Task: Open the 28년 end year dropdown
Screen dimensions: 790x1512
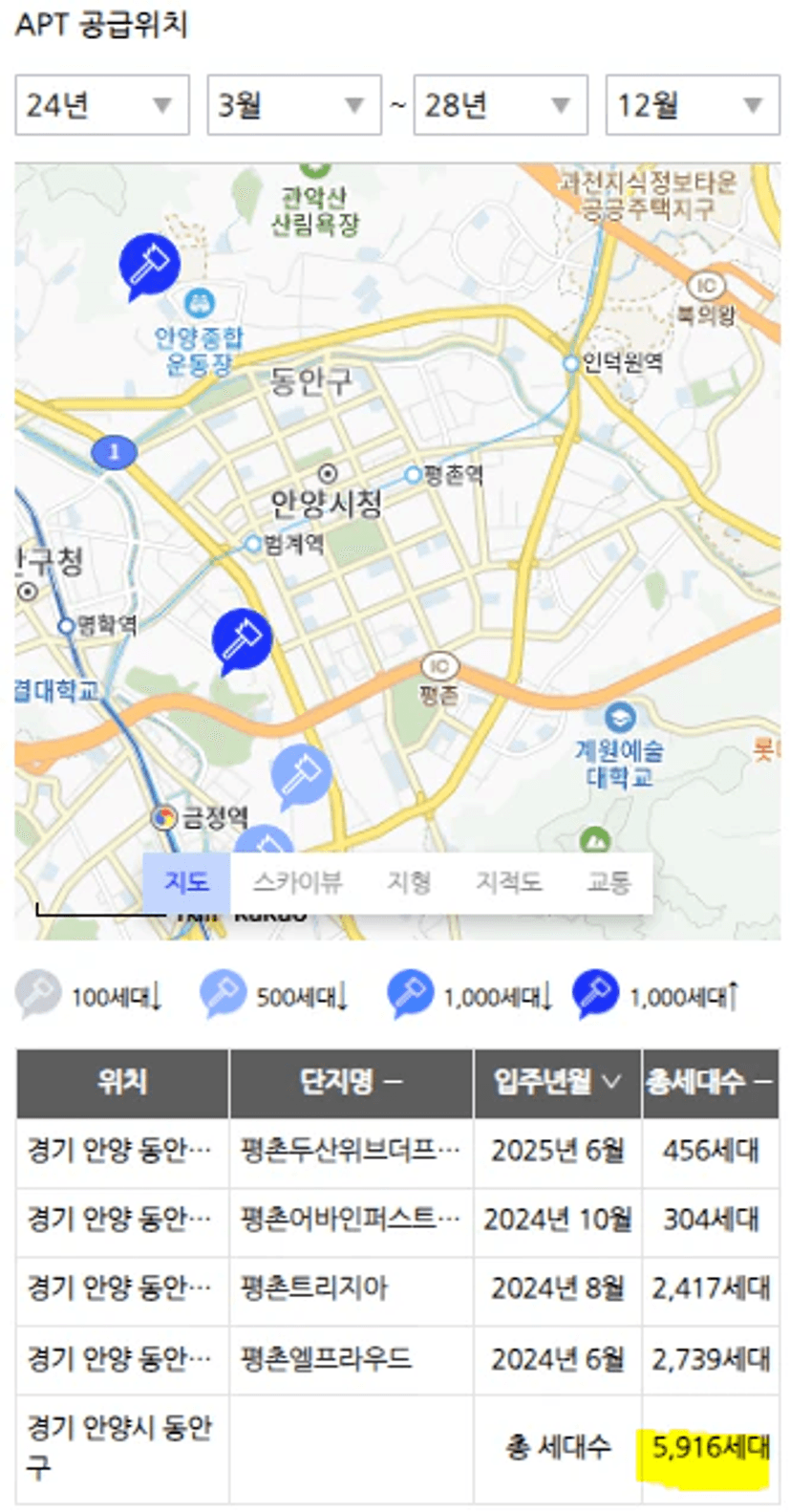Action: pos(501,105)
